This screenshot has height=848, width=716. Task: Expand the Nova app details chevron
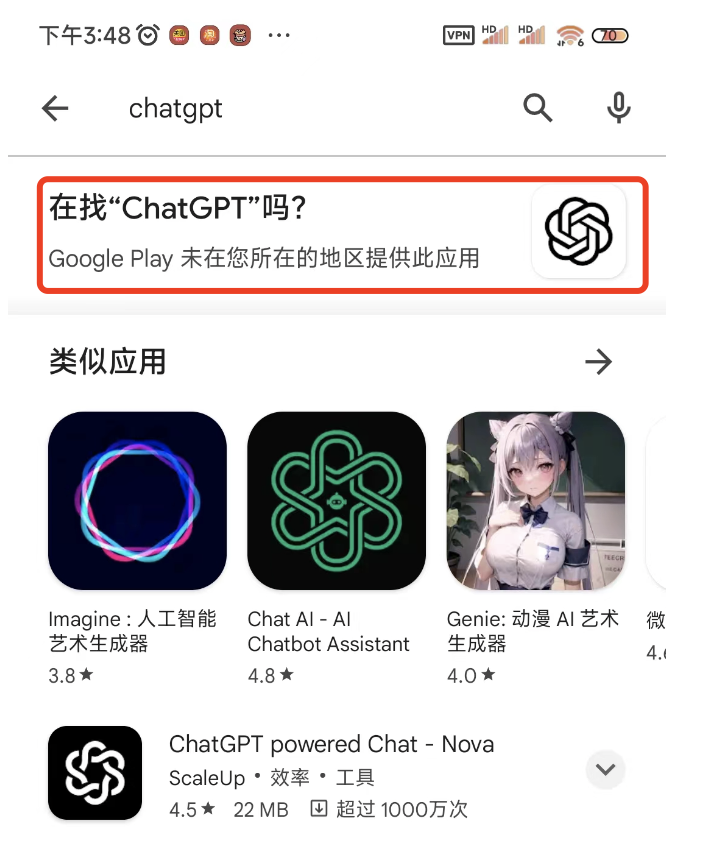click(604, 770)
